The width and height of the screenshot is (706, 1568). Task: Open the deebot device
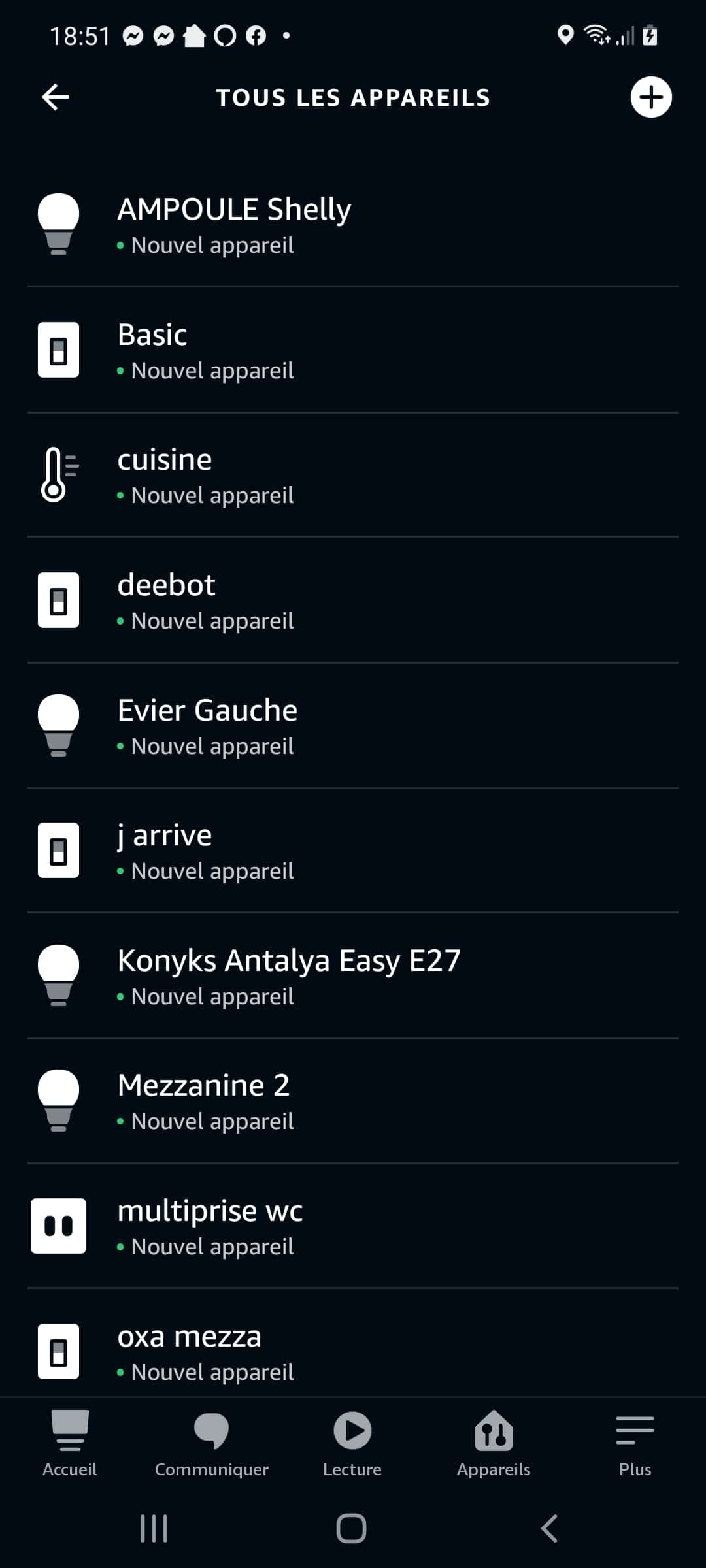tap(353, 600)
